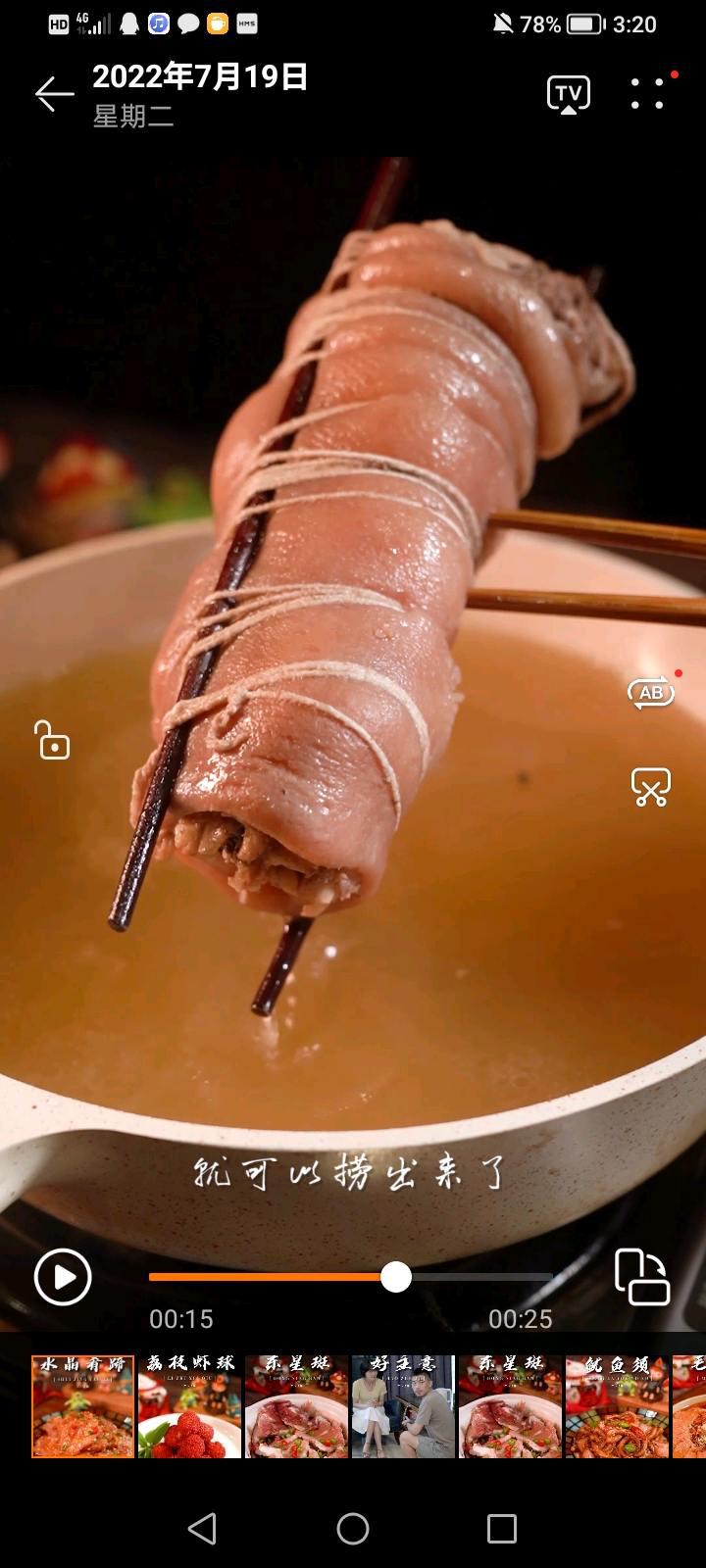This screenshot has width=706, height=1568.
Task: Enable AB loop repeat
Action: (650, 693)
